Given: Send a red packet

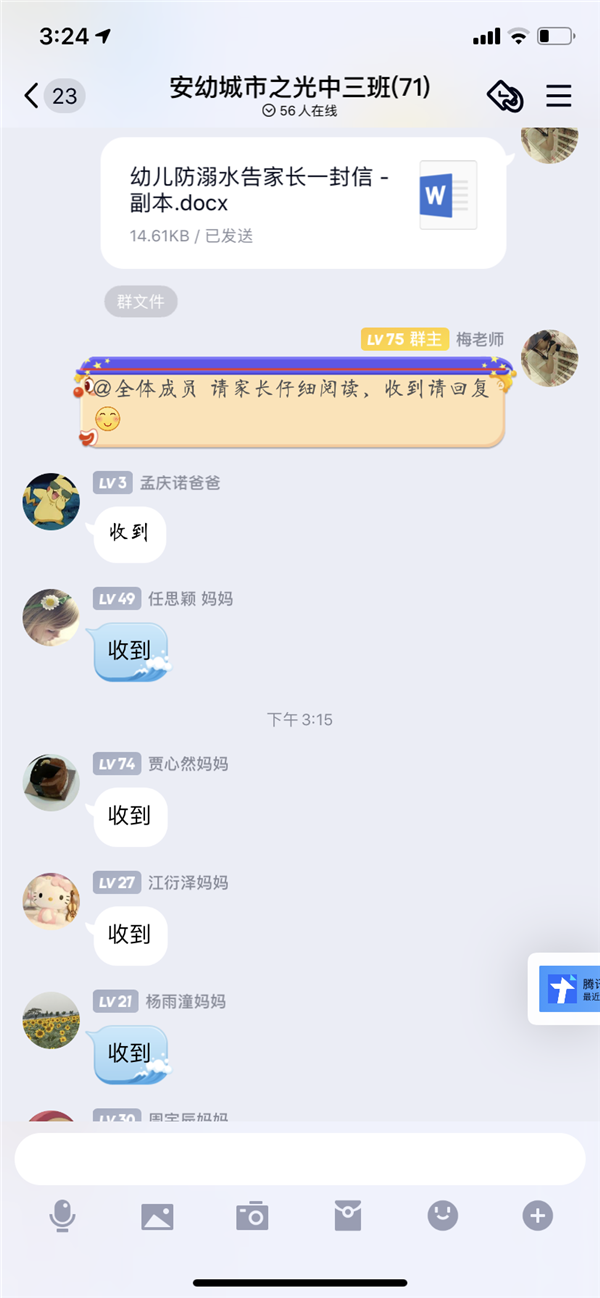Looking at the screenshot, I should [347, 1216].
